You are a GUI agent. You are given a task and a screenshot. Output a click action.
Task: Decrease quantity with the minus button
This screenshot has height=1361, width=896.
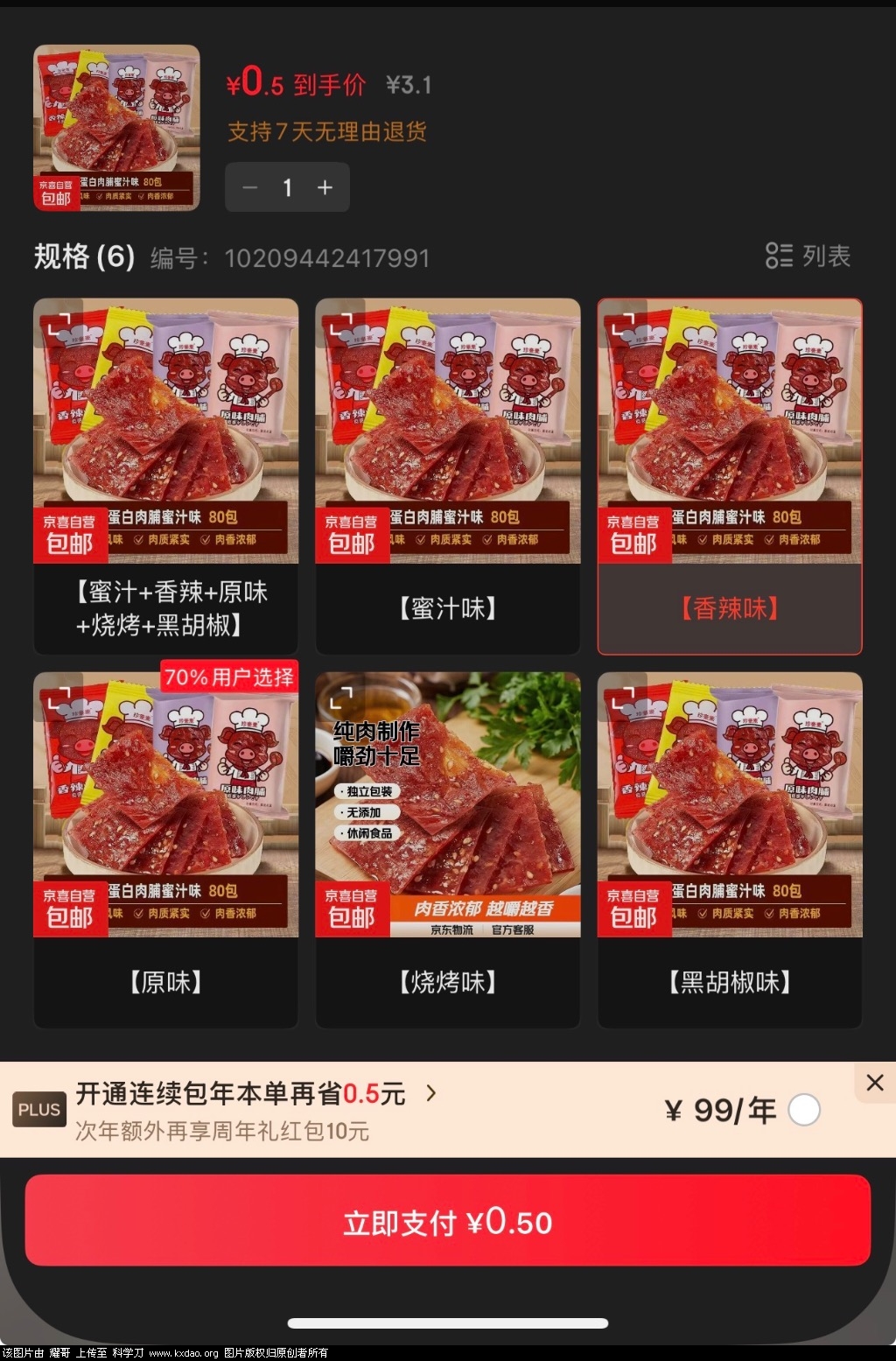250,187
